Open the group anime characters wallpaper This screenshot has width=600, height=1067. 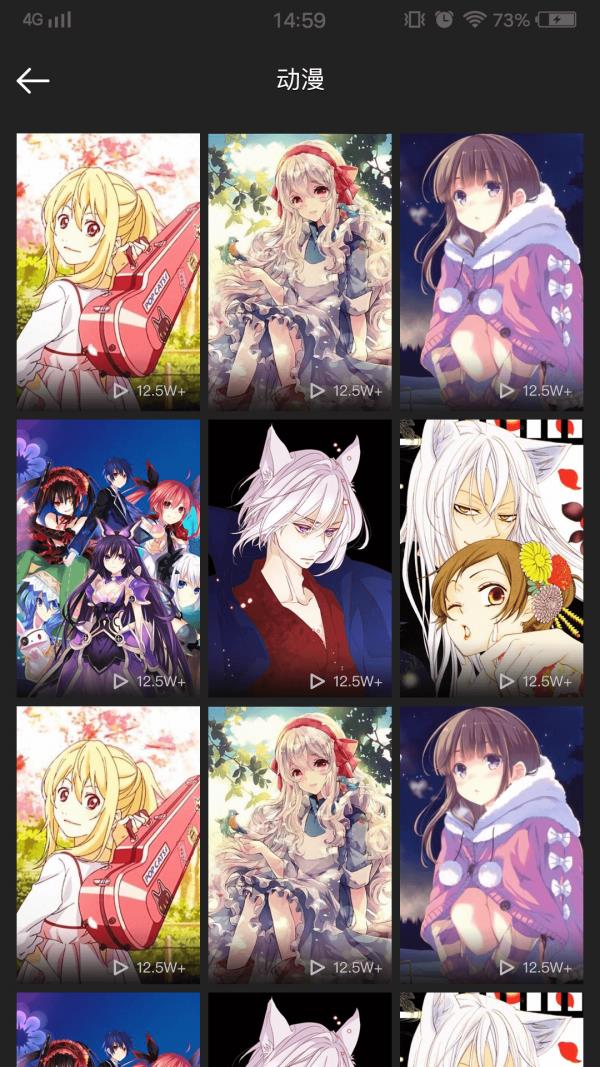(108, 558)
